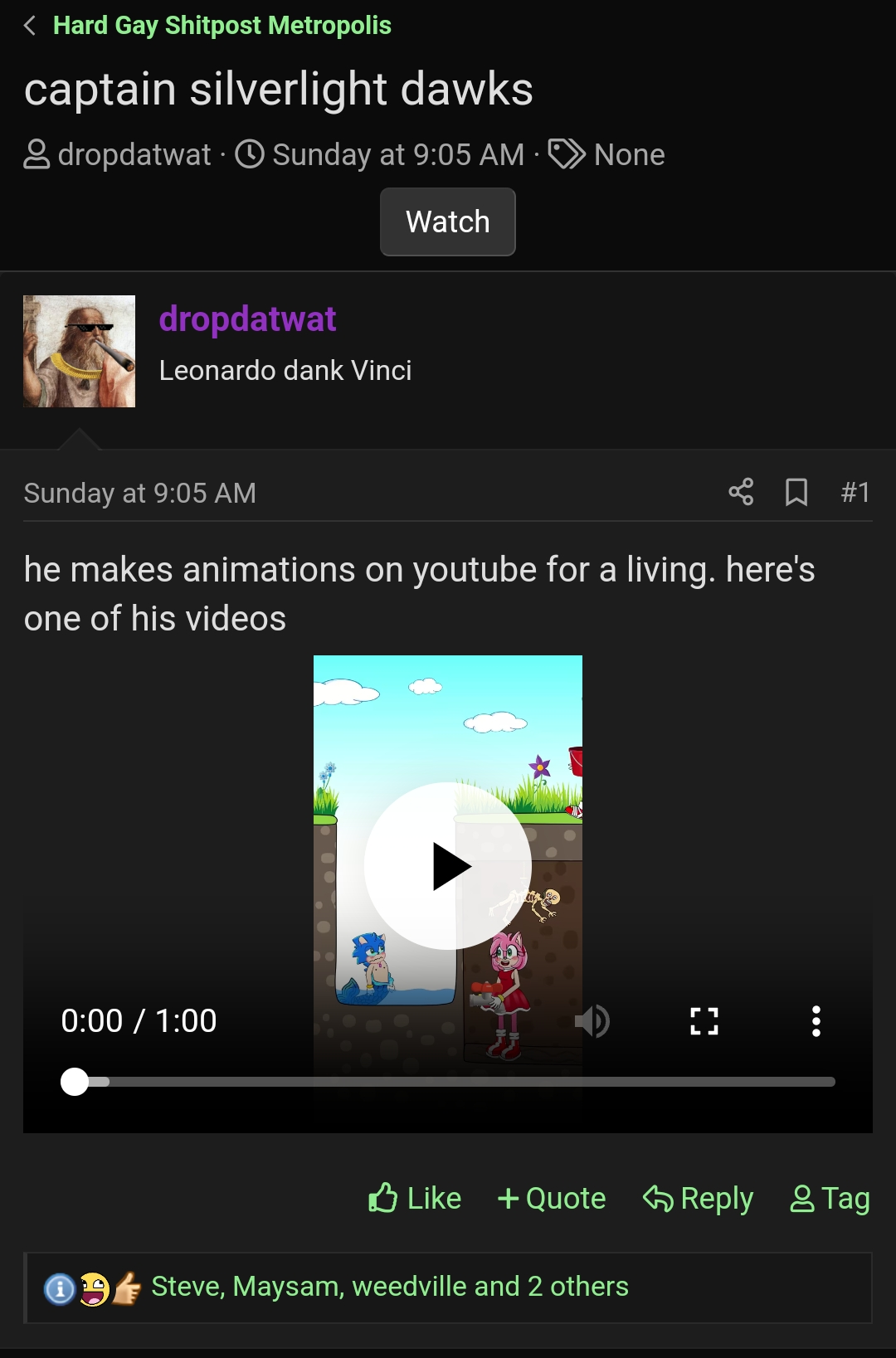Share this post
This screenshot has height=1358, width=896.
741,492
